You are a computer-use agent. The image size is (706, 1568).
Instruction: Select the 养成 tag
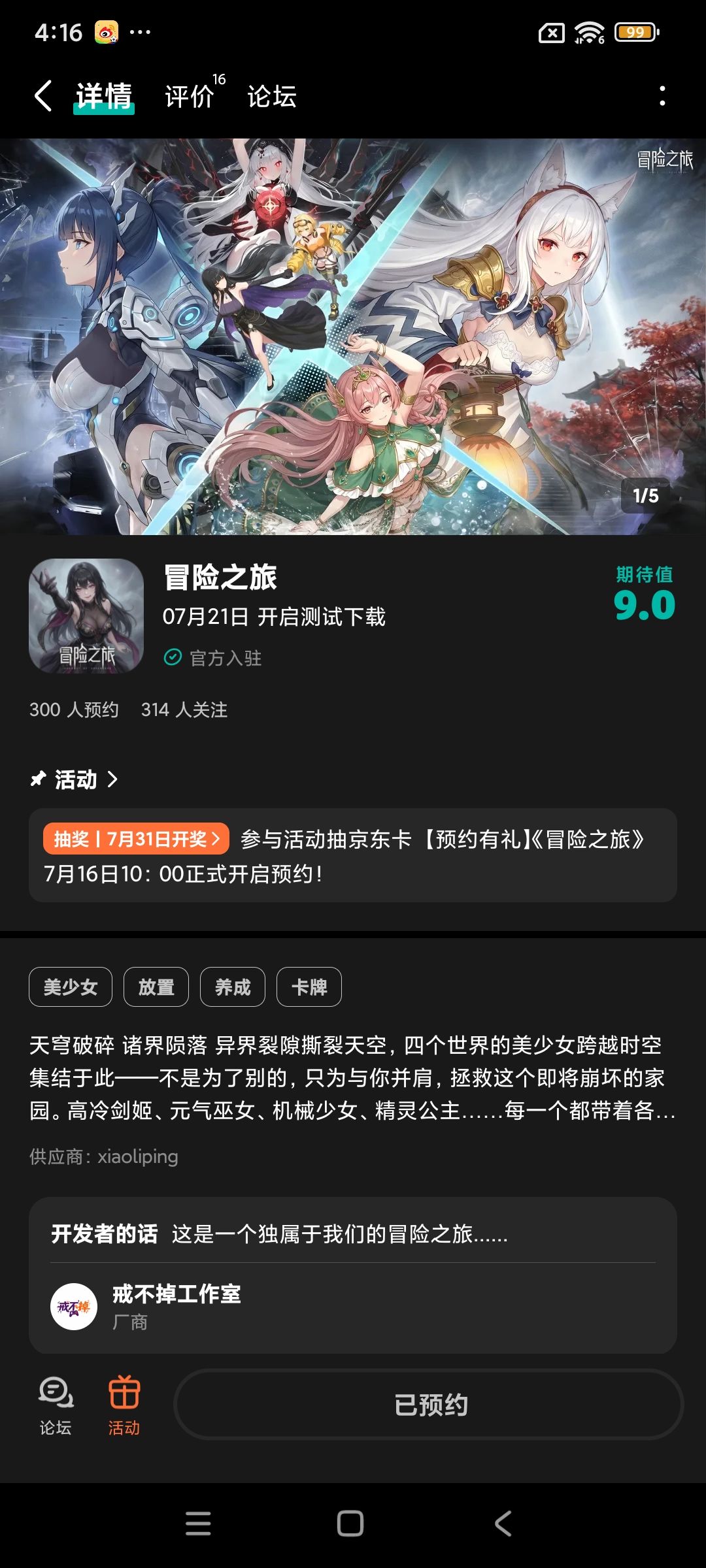[x=233, y=987]
